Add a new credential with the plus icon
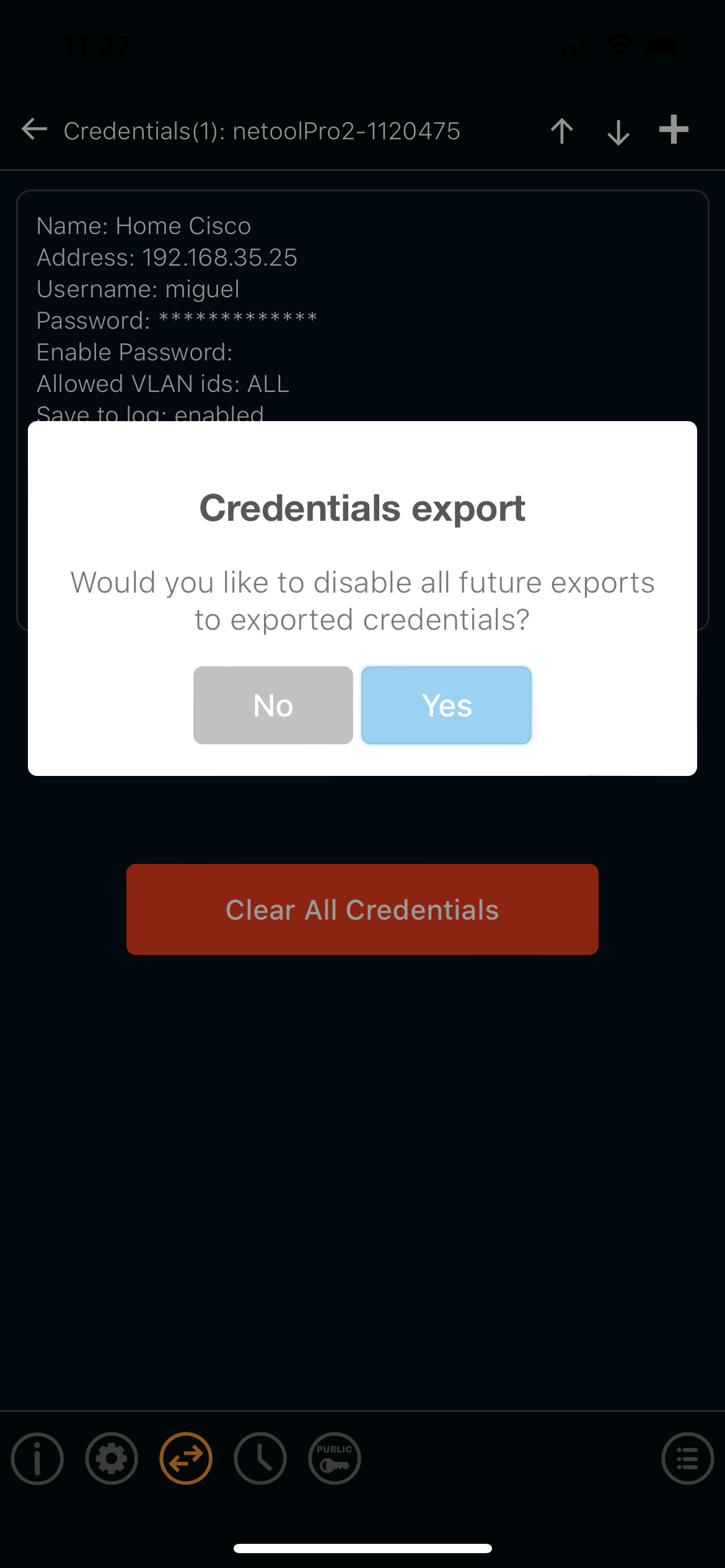 point(674,130)
